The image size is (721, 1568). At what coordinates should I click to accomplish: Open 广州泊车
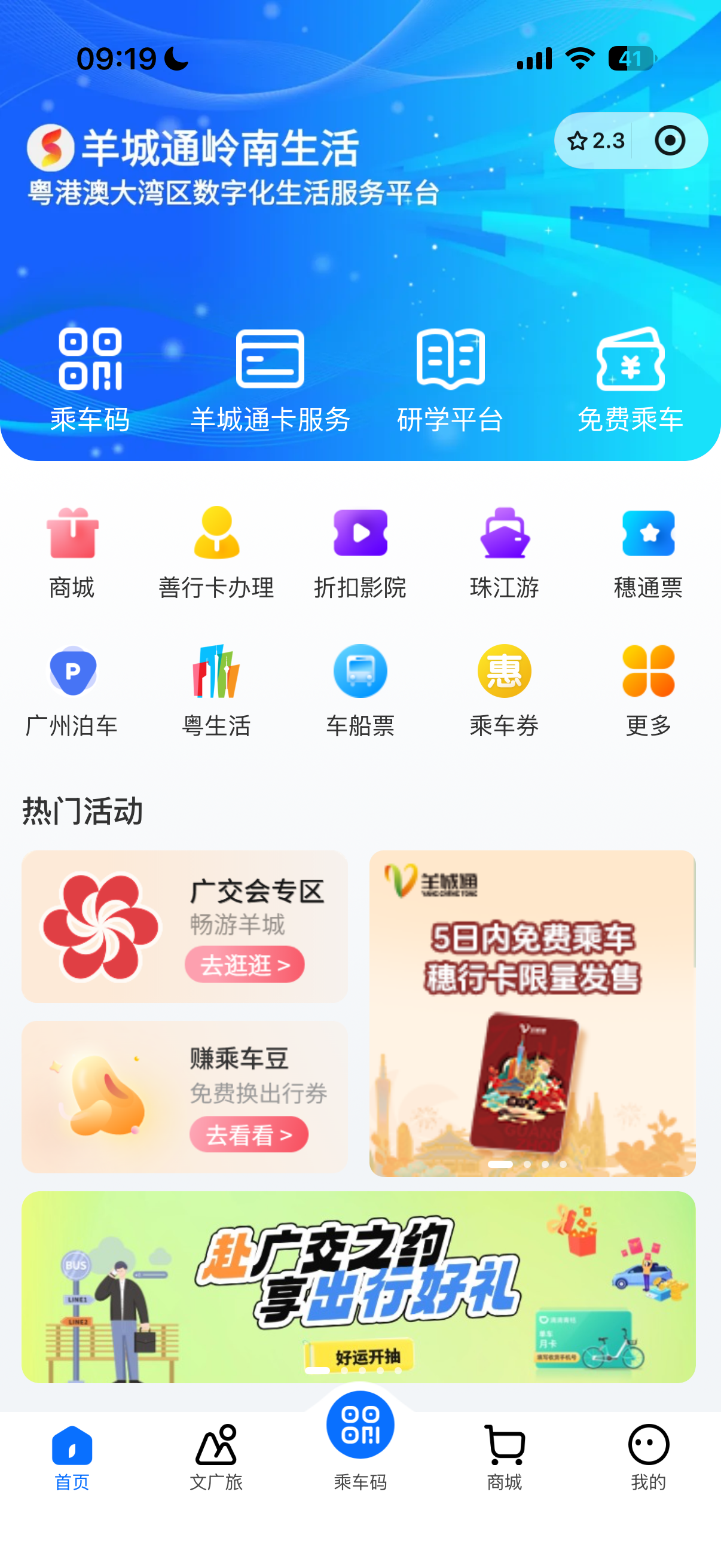tap(72, 690)
